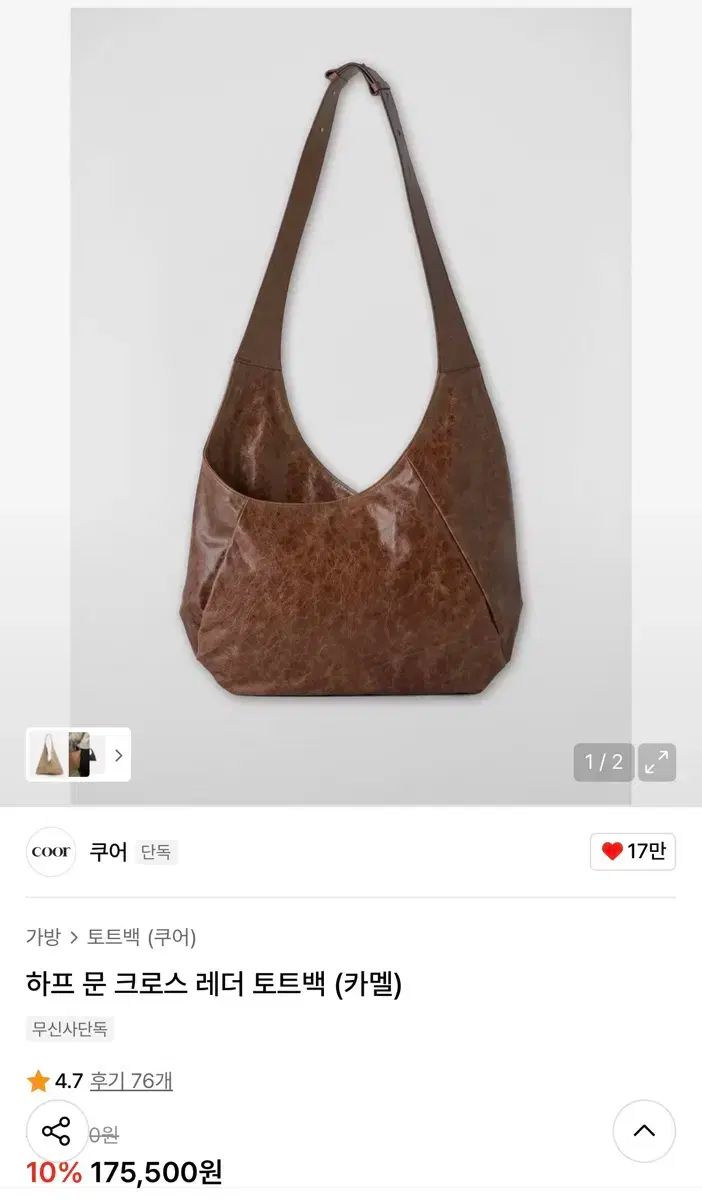Open the 쿠어 brand page
702x1200 pixels.
108,852
